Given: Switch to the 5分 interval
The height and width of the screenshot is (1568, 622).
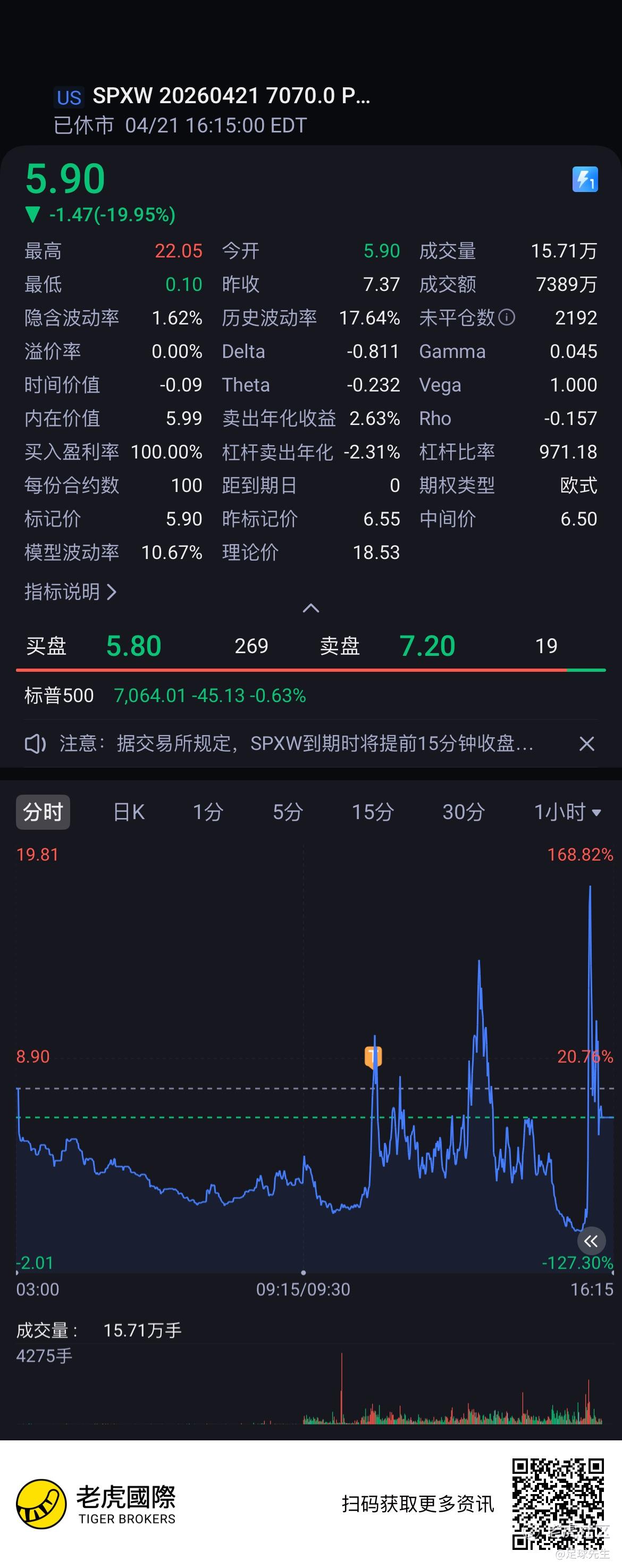Looking at the screenshot, I should (288, 812).
